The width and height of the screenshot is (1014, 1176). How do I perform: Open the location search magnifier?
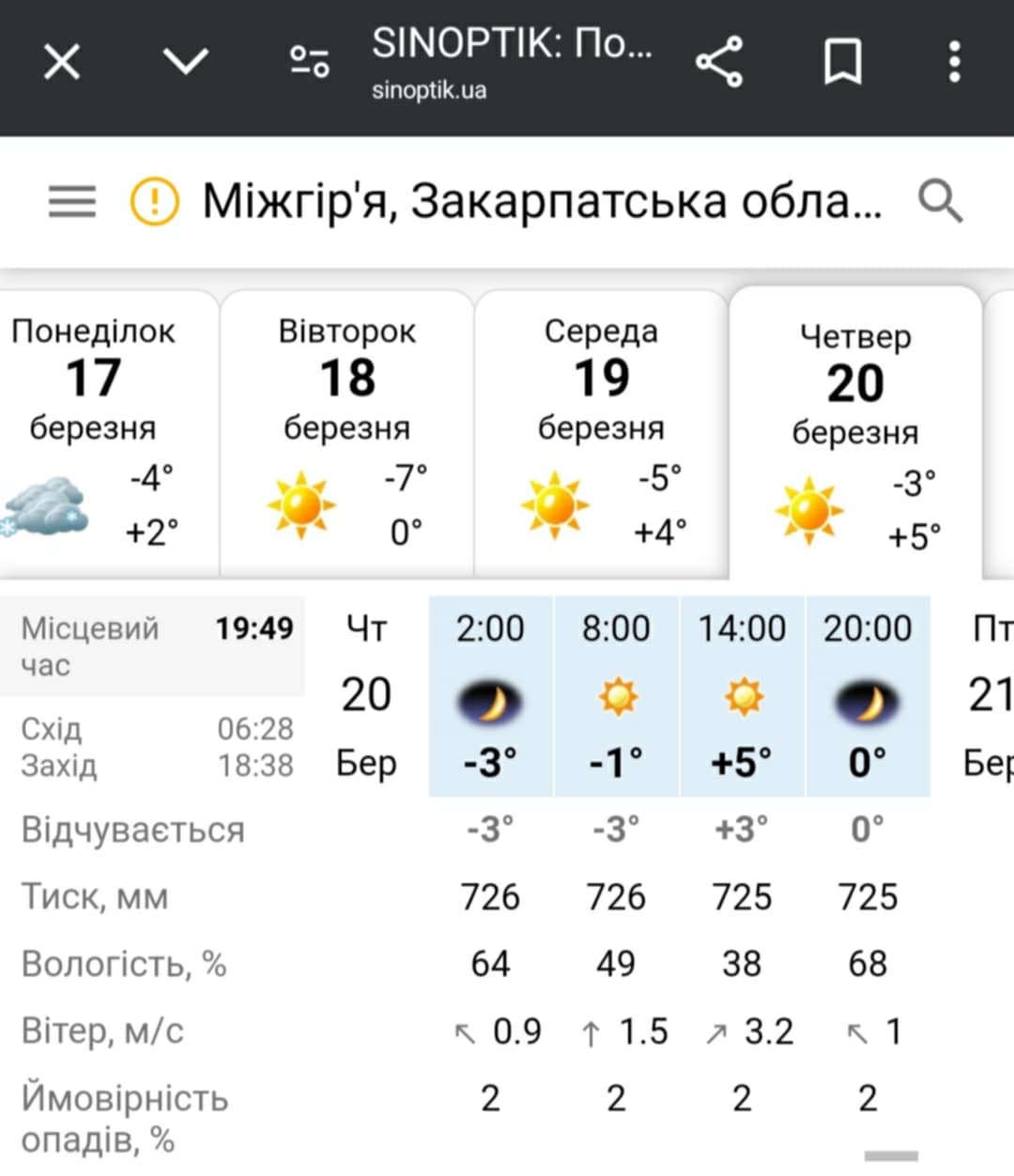(940, 201)
